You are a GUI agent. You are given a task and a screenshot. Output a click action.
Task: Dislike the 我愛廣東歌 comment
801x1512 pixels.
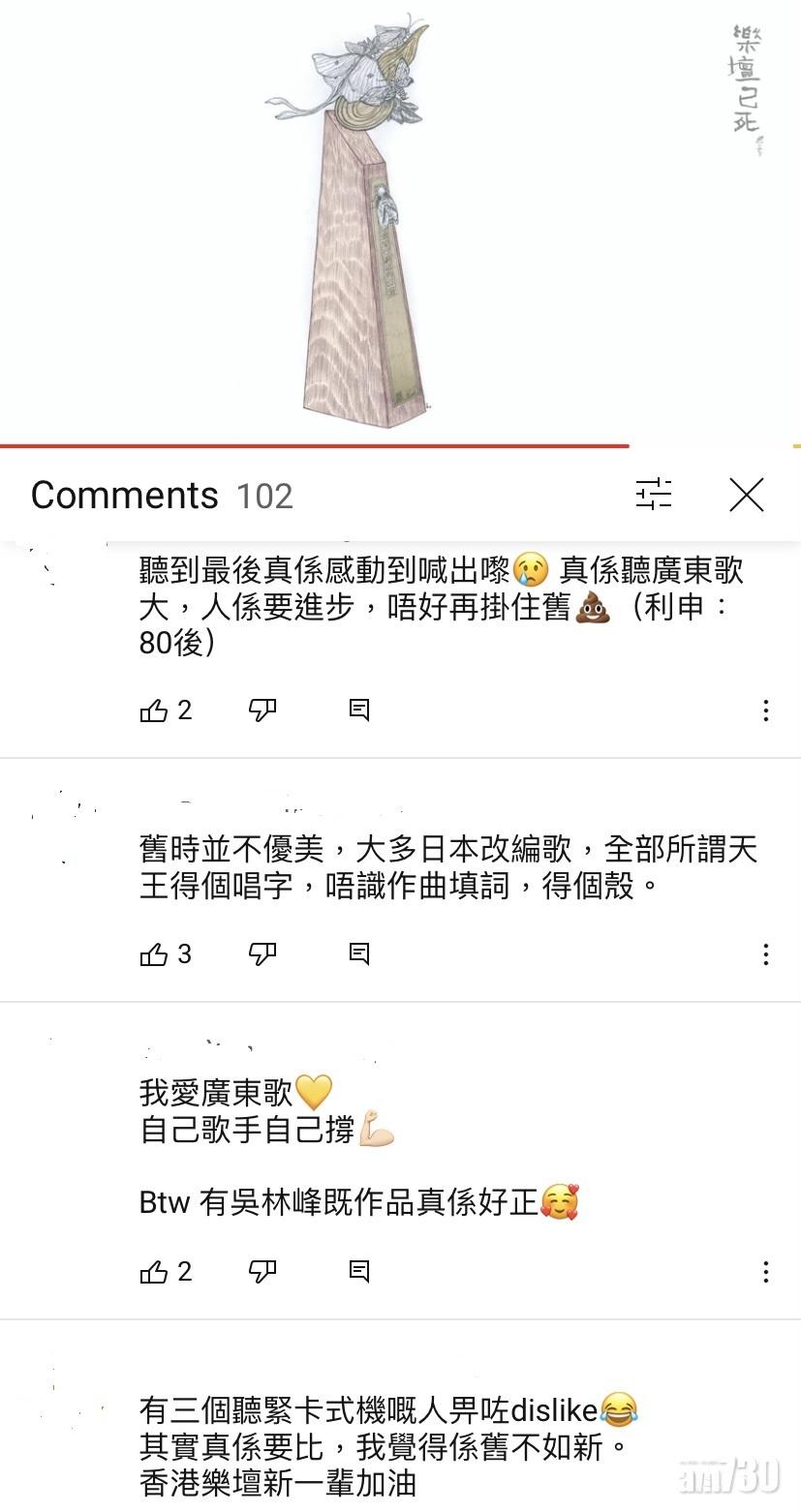(x=262, y=1272)
